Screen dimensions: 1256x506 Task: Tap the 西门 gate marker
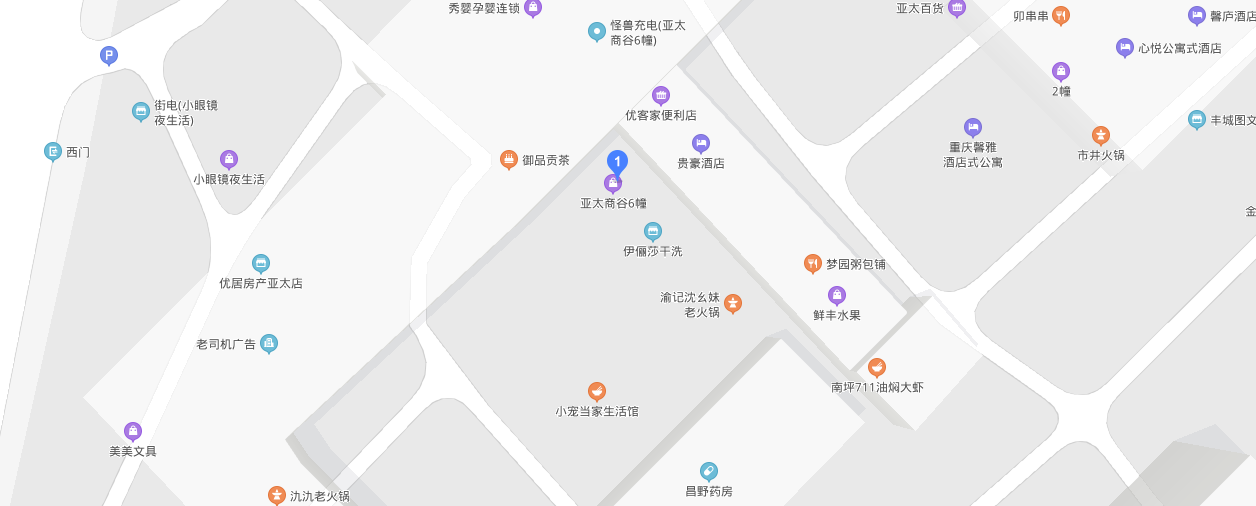(x=53, y=151)
